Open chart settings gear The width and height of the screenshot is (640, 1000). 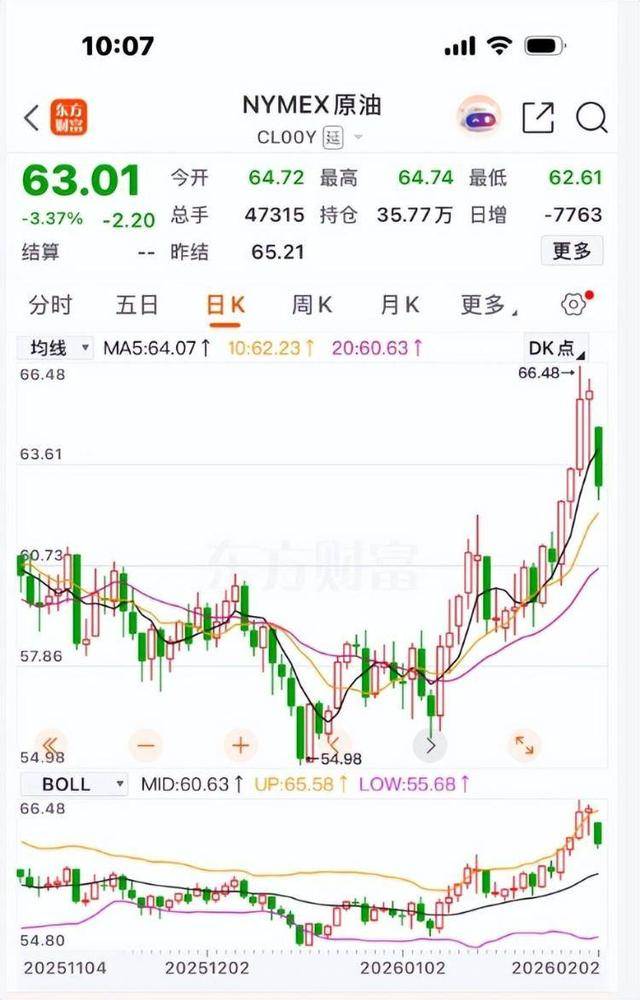[573, 304]
